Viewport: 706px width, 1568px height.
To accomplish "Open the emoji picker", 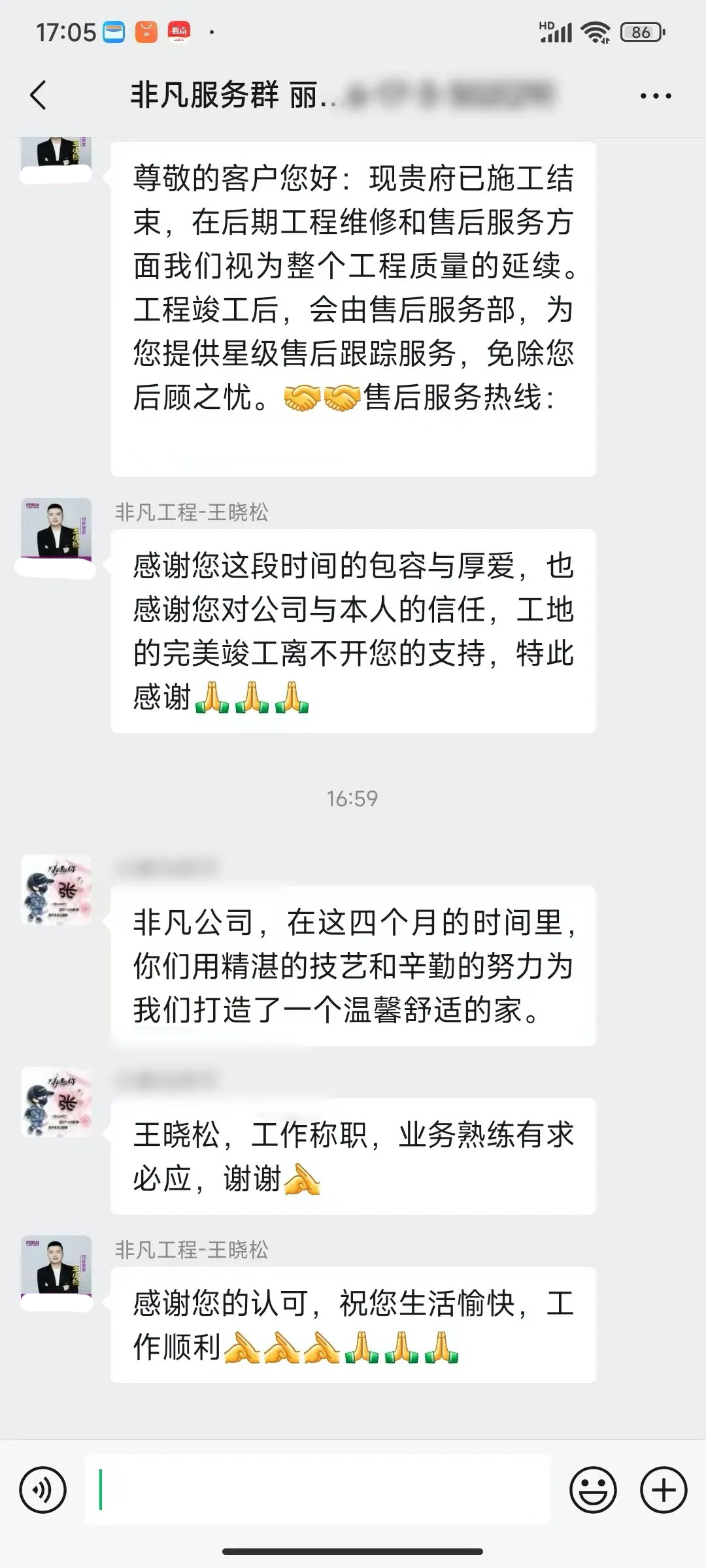I will [x=593, y=1491].
